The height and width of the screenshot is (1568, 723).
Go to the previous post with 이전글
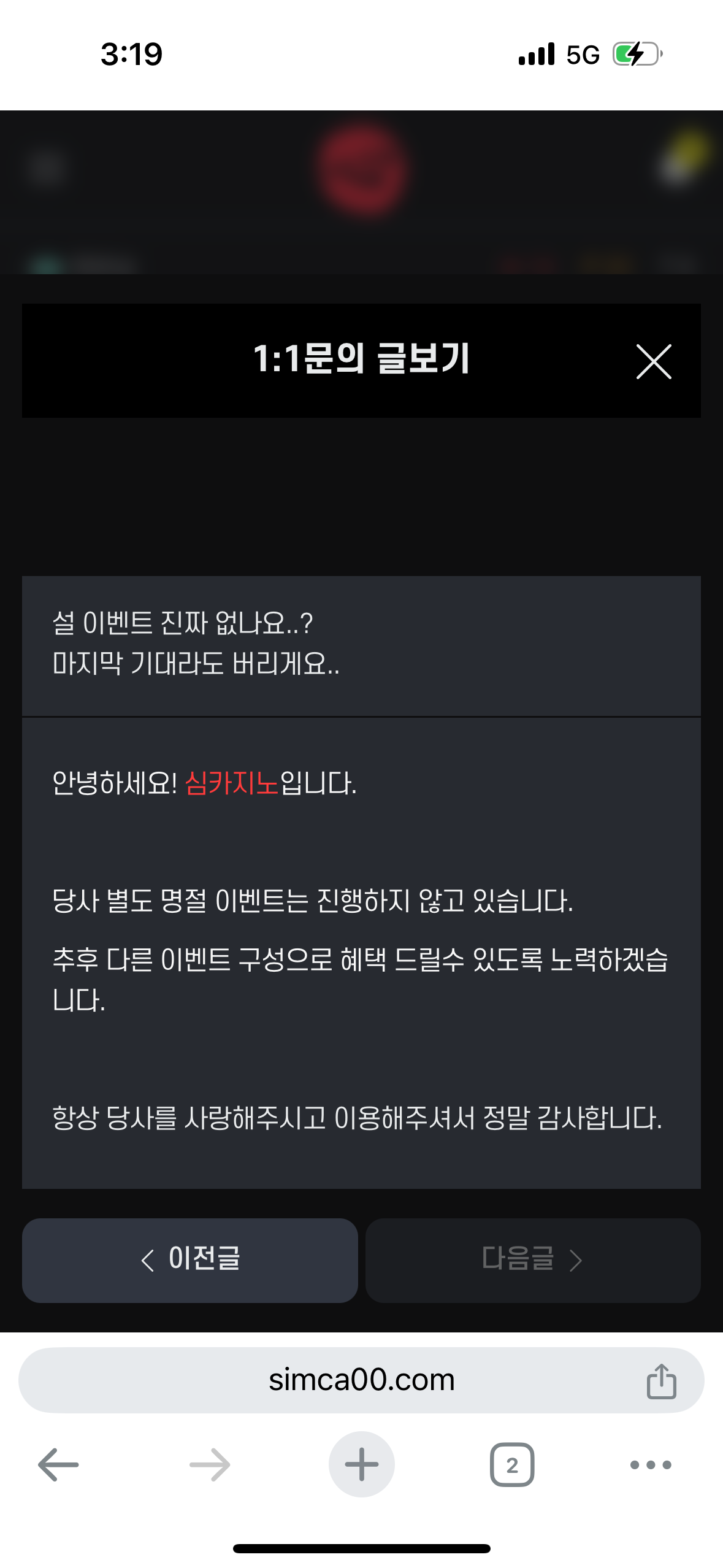coord(189,1259)
